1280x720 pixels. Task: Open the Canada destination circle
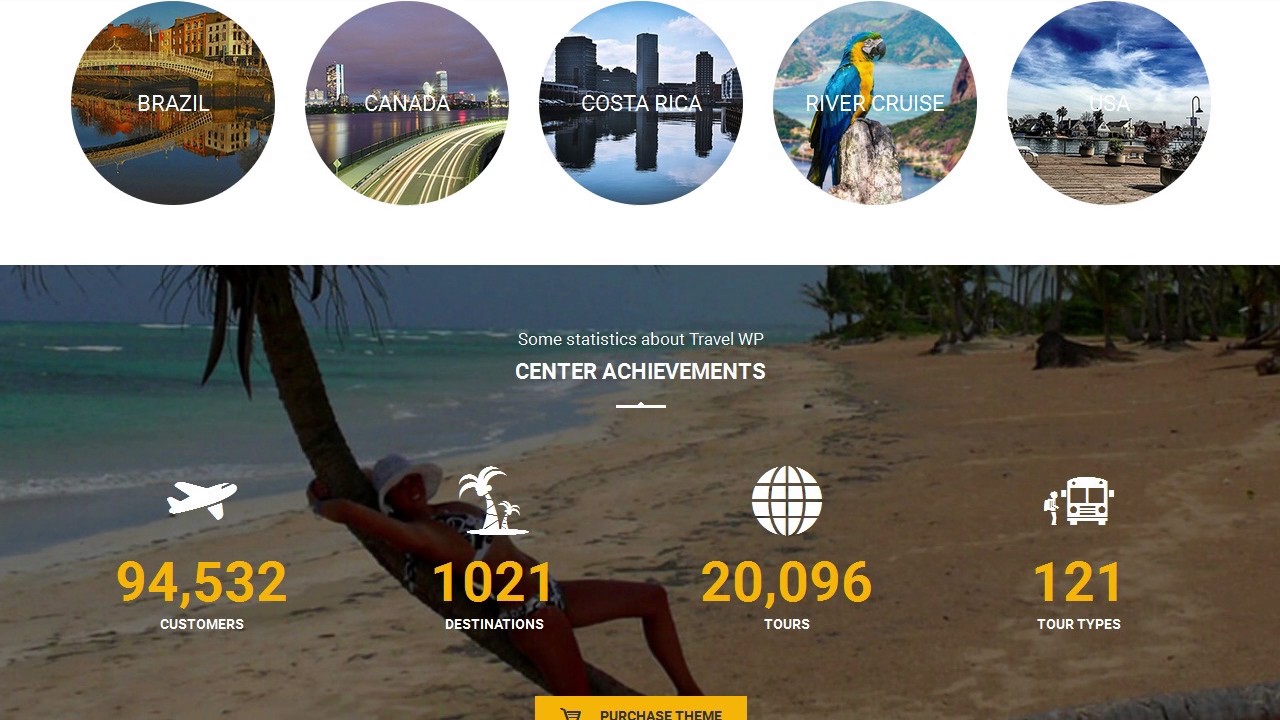pyautogui.click(x=407, y=103)
